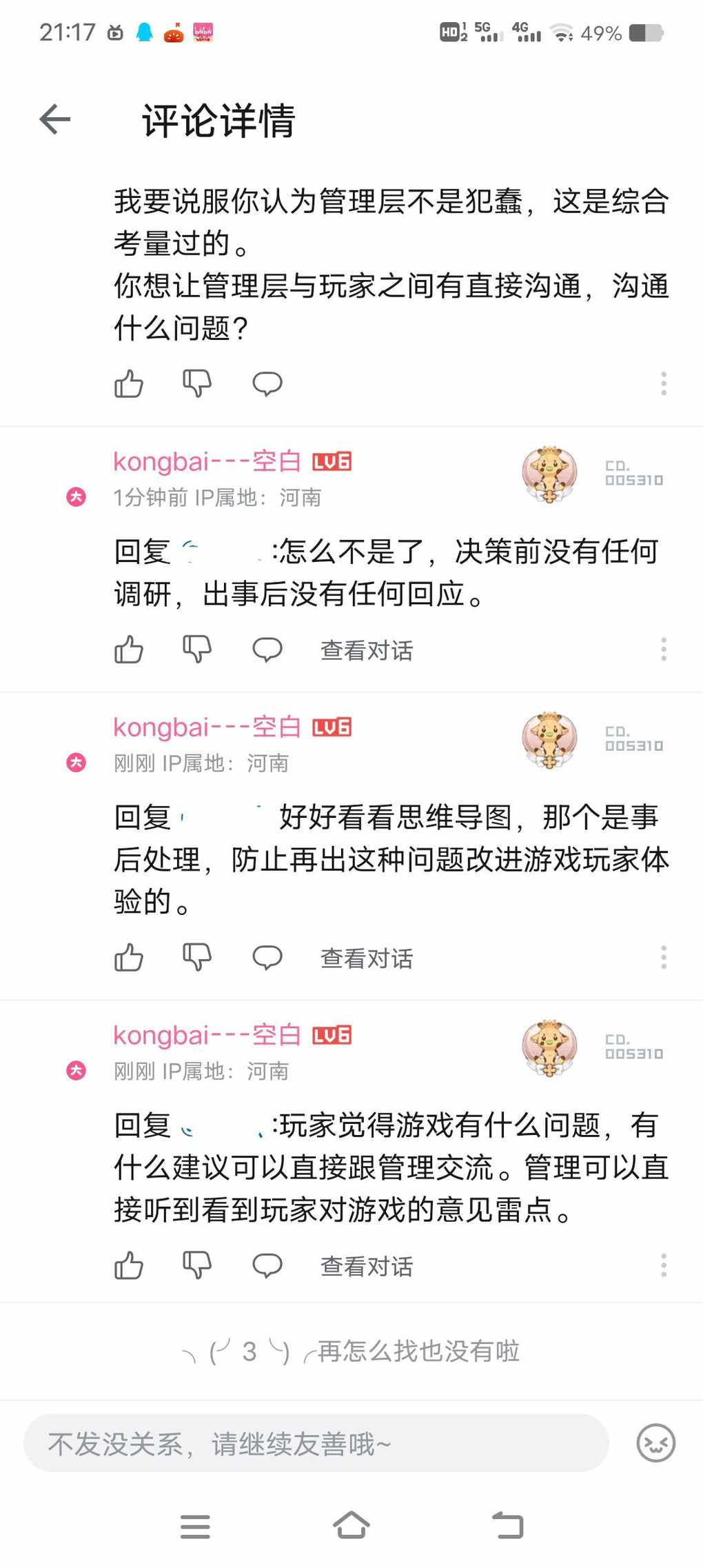Image resolution: width=703 pixels, height=1568 pixels.
Task: Like the top comment about 管理层不是犯蠢
Action: click(x=129, y=383)
